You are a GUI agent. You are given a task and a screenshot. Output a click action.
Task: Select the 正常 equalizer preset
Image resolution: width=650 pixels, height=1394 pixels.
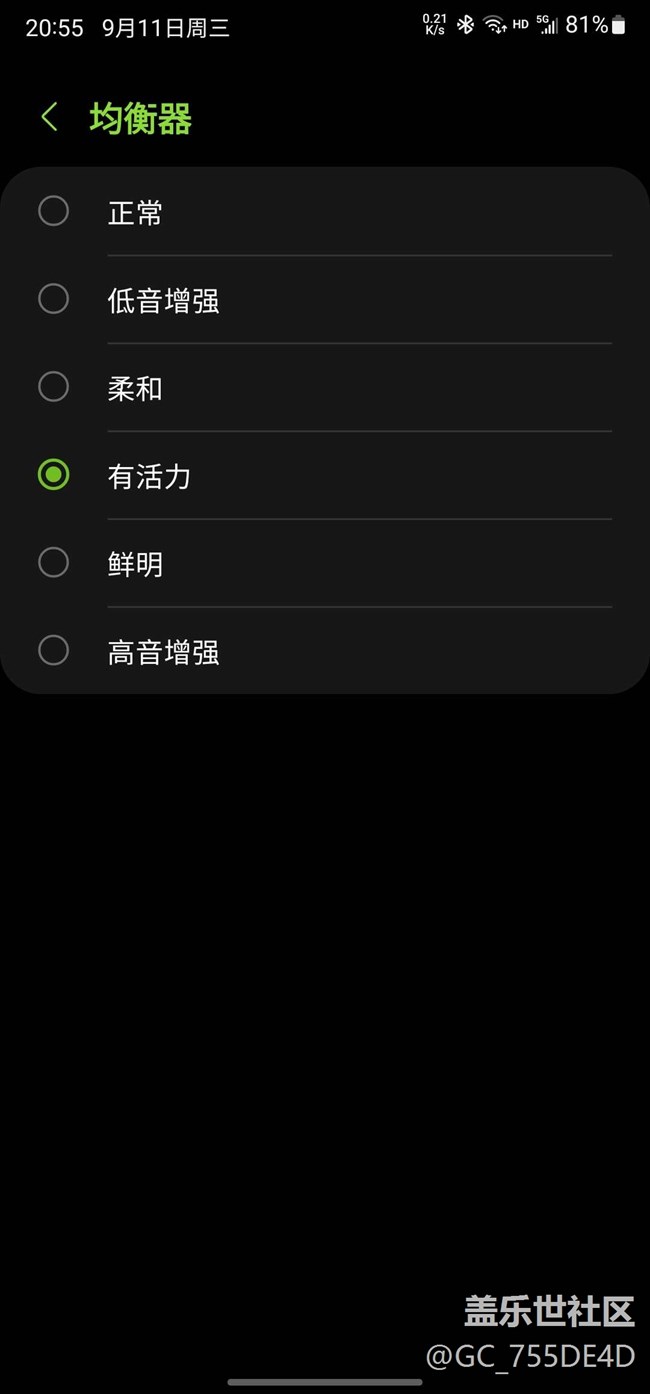pos(325,212)
